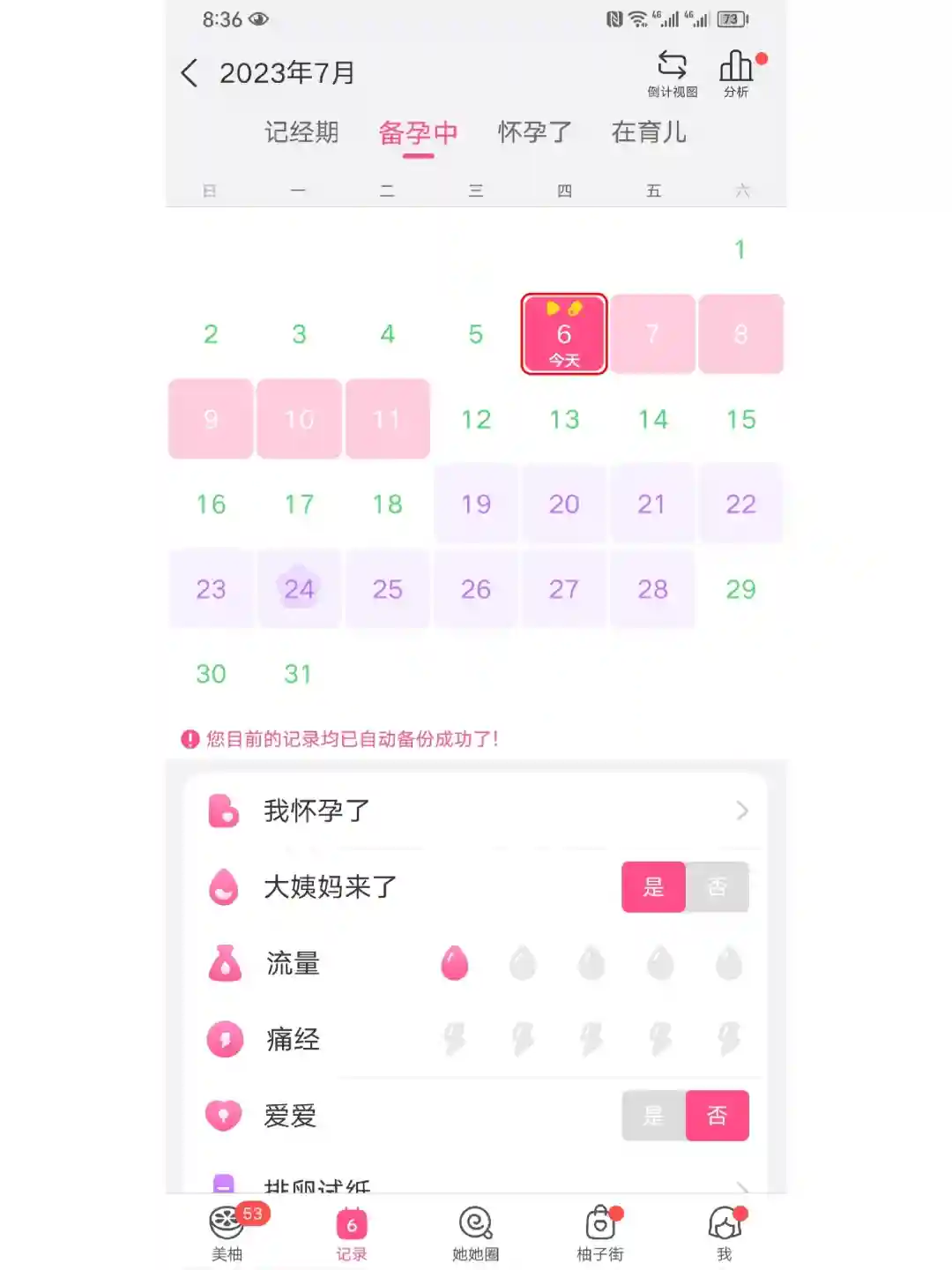This screenshot has height=1270, width=952.
Task: Open the 柚子街 shopping tab
Action: pyautogui.click(x=600, y=1232)
